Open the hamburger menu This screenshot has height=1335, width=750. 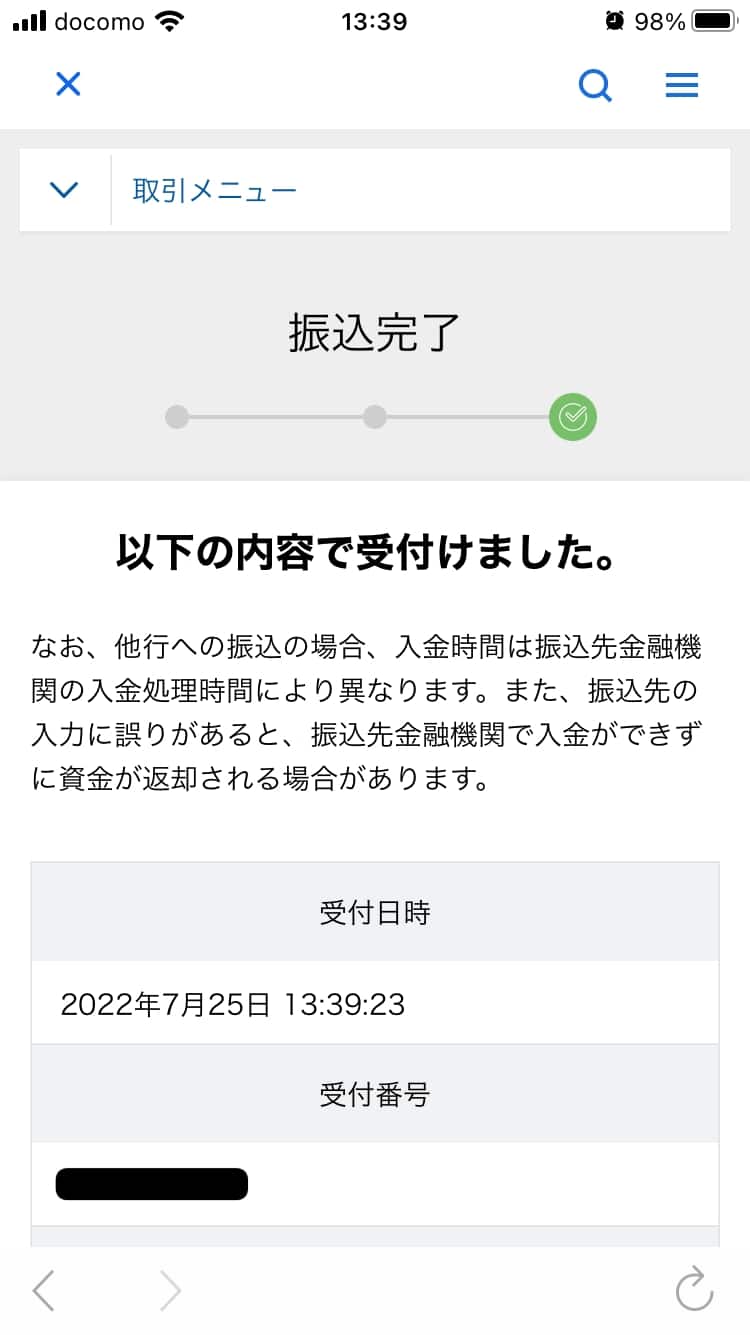pyautogui.click(x=682, y=86)
